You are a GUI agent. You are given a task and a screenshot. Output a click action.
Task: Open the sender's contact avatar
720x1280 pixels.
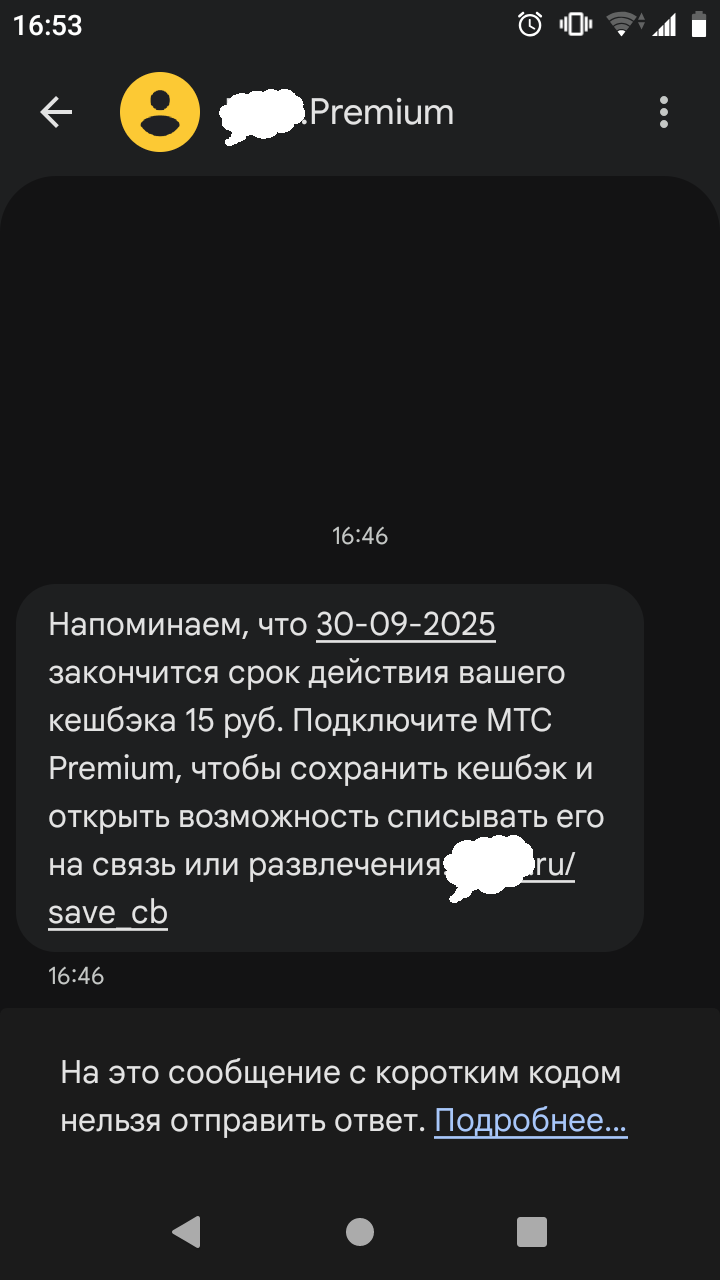[x=160, y=112]
